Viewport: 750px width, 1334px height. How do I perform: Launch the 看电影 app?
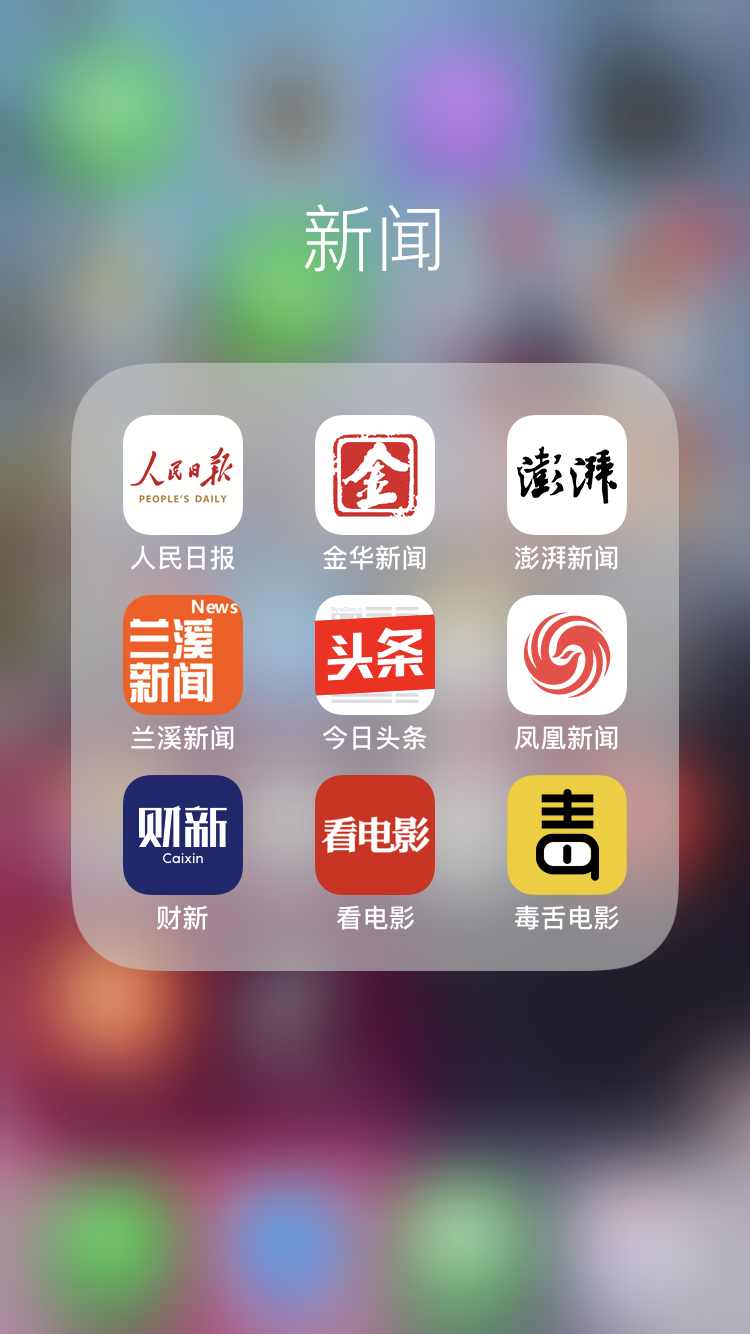coord(375,835)
